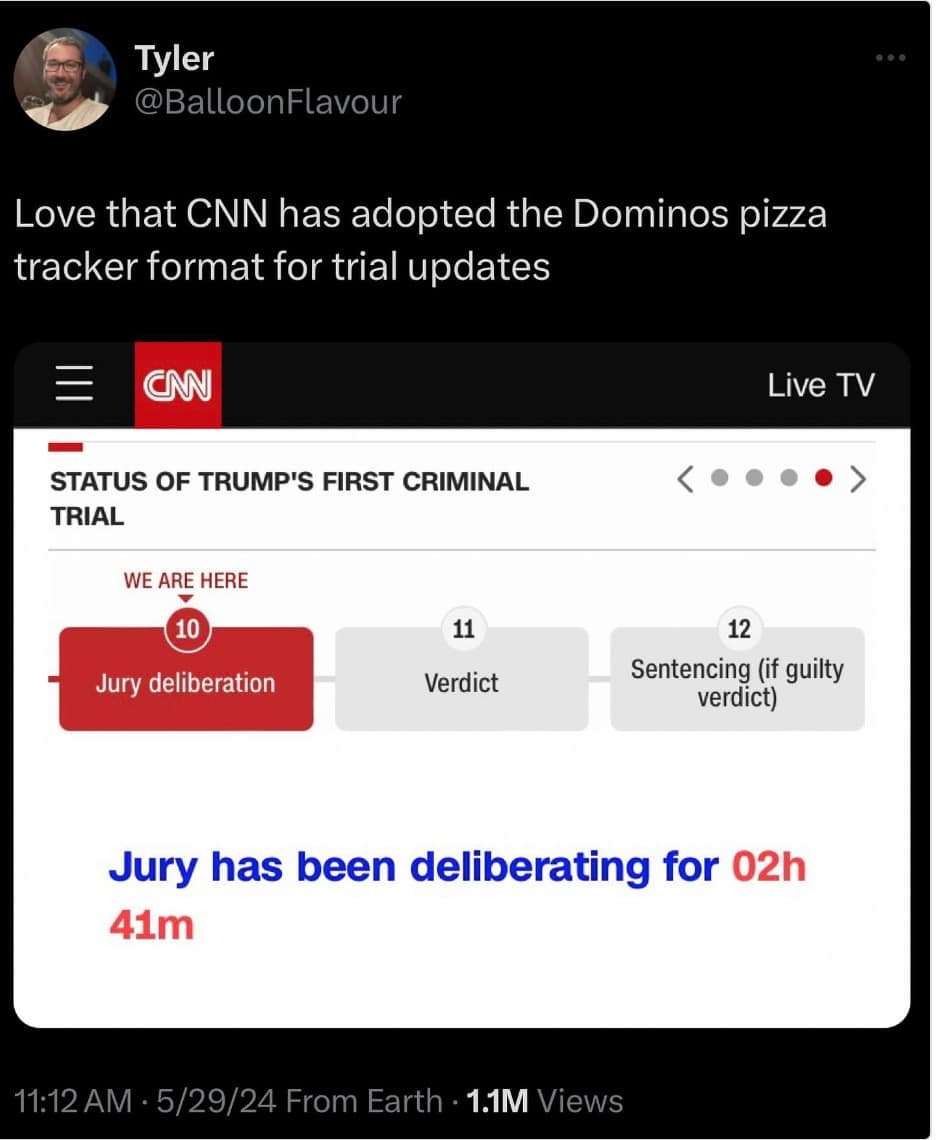
Task: Go back using the left chevron
Action: [685, 478]
